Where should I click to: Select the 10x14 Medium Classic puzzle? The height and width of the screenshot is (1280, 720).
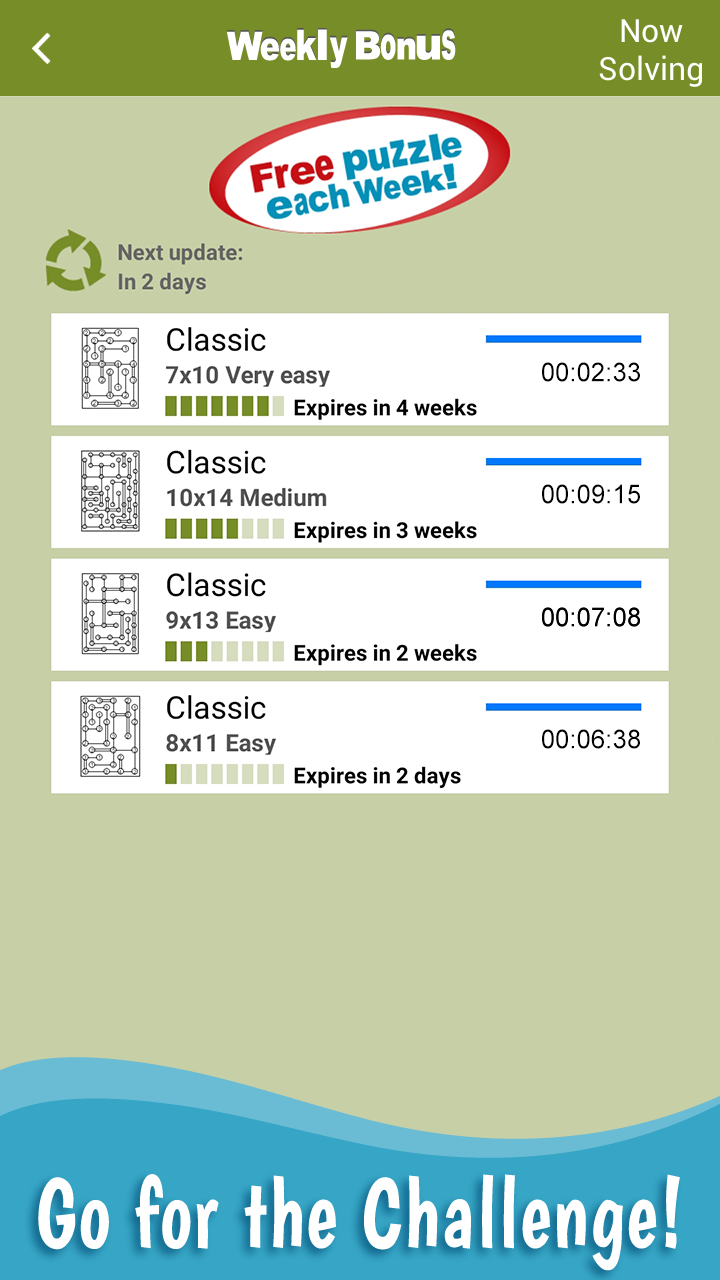pyautogui.click(x=360, y=492)
